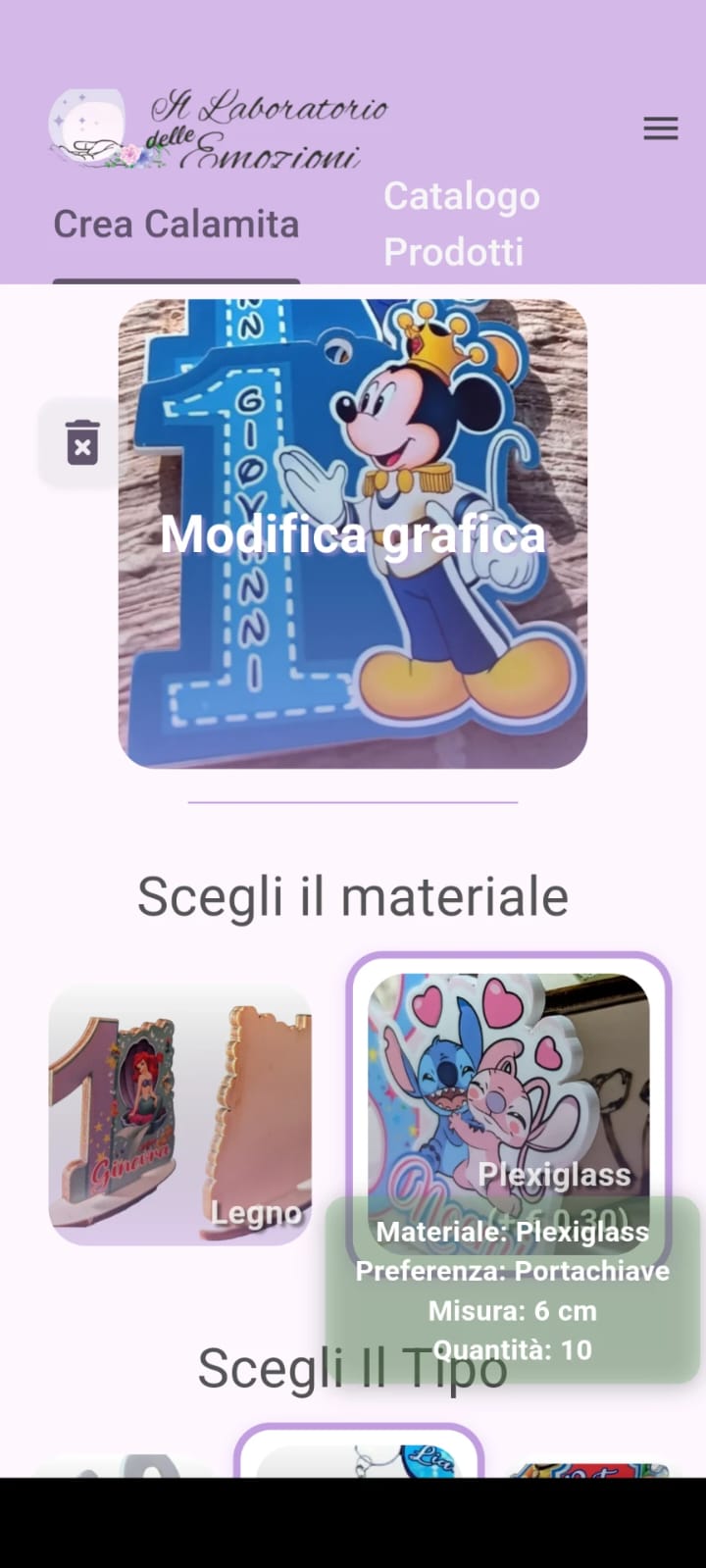Open the Catalogo Prodotti page
This screenshot has width=706, height=1568.
(x=461, y=224)
